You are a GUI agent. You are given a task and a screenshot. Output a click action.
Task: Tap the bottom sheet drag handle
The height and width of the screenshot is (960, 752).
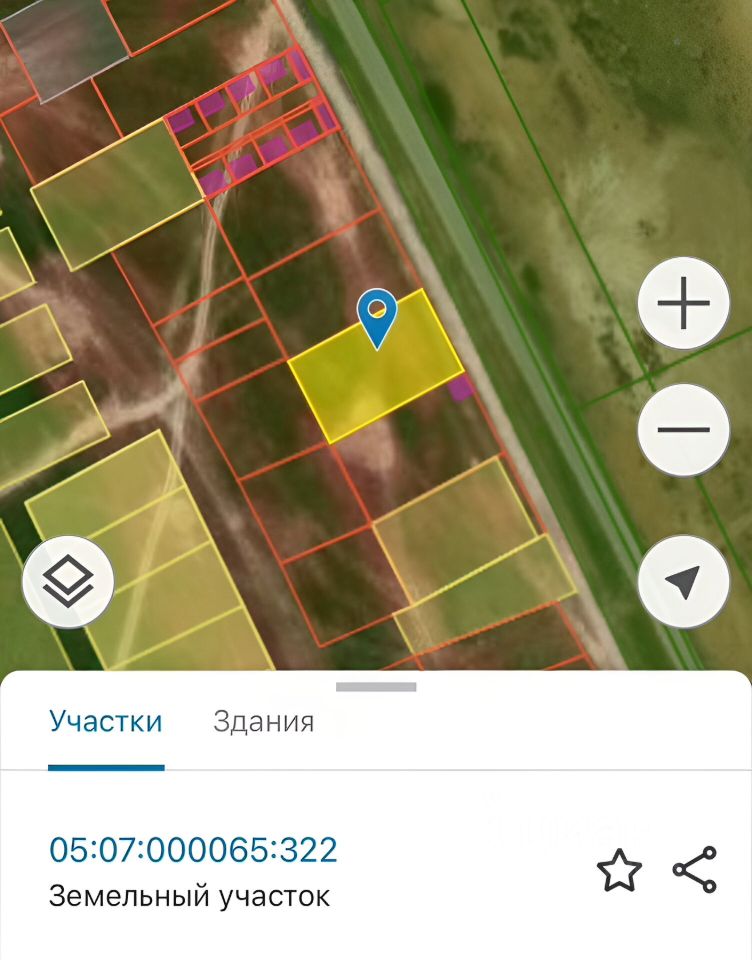tap(376, 687)
